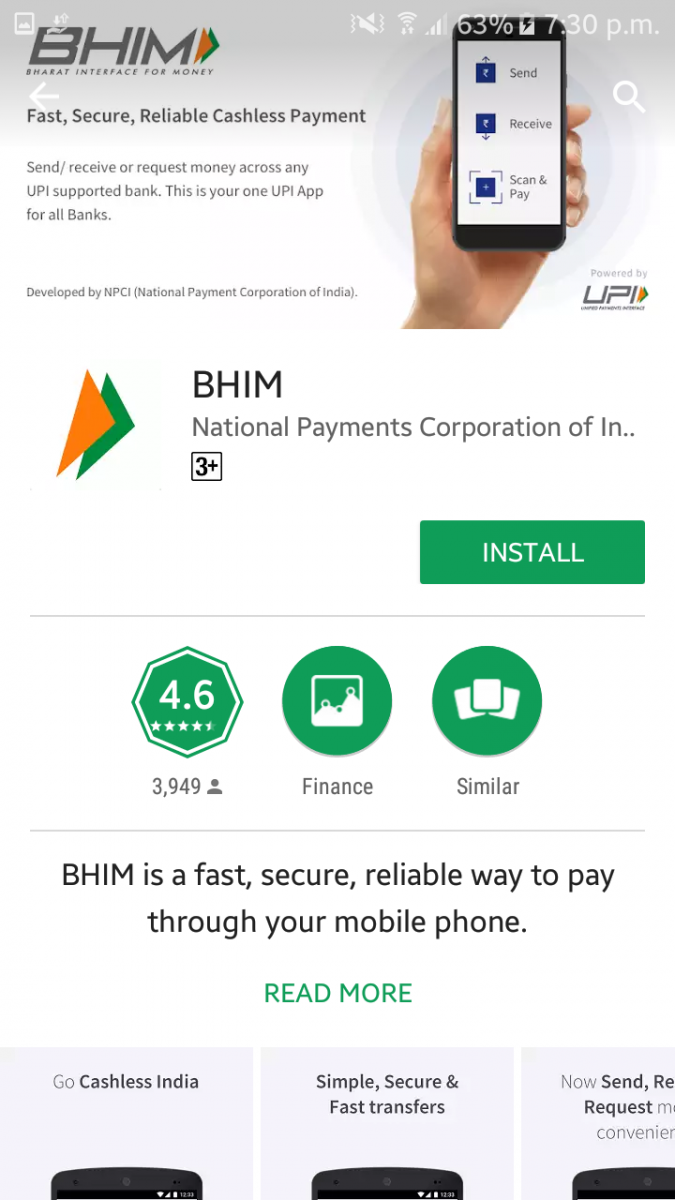Viewport: 675px width, 1200px height.
Task: Open the search magnifier icon
Action: tap(628, 97)
